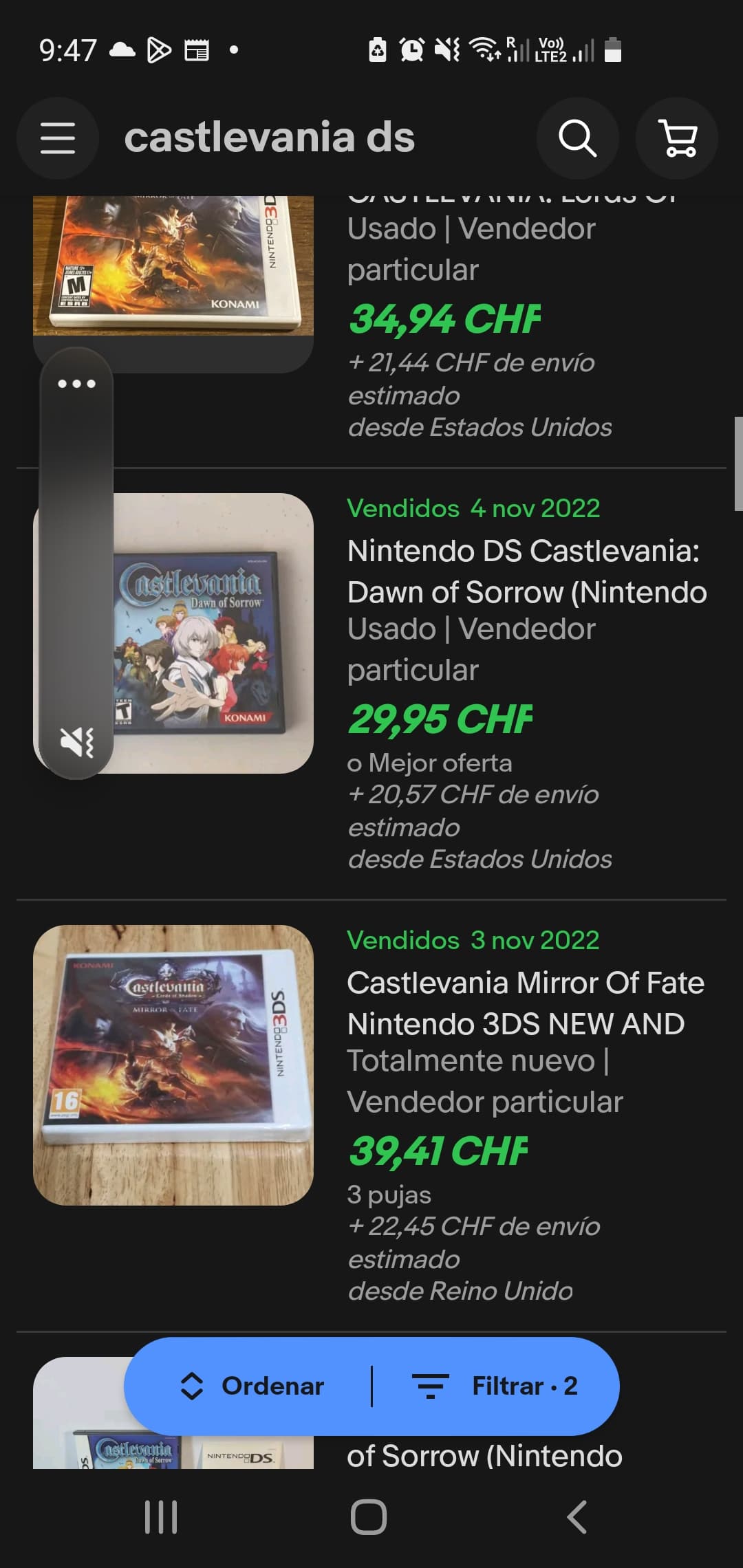Open the Dawn of Sorrow 29,95 CHF listing
Viewport: 743px width, 1568px height.
(527, 571)
